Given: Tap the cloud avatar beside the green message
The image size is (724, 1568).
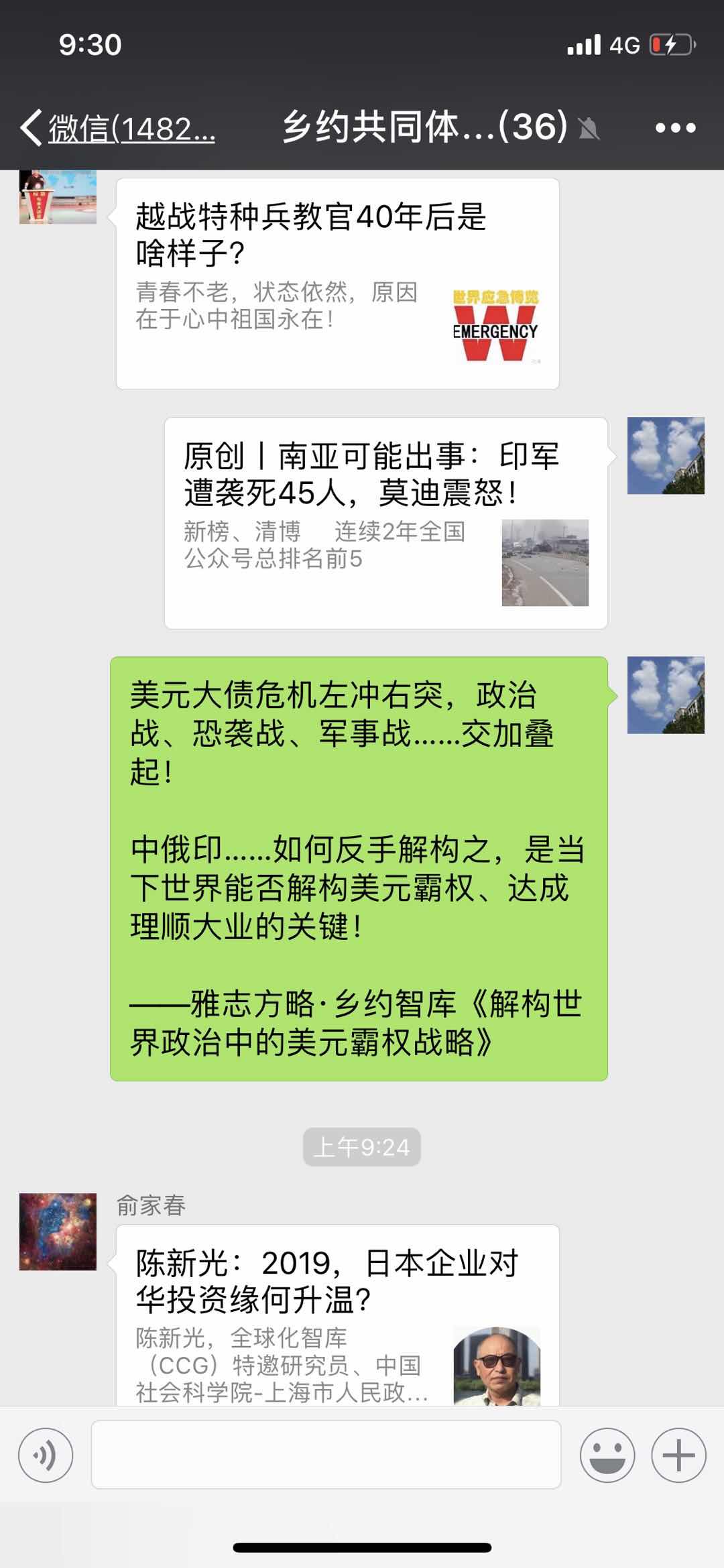Looking at the screenshot, I should [665, 695].
